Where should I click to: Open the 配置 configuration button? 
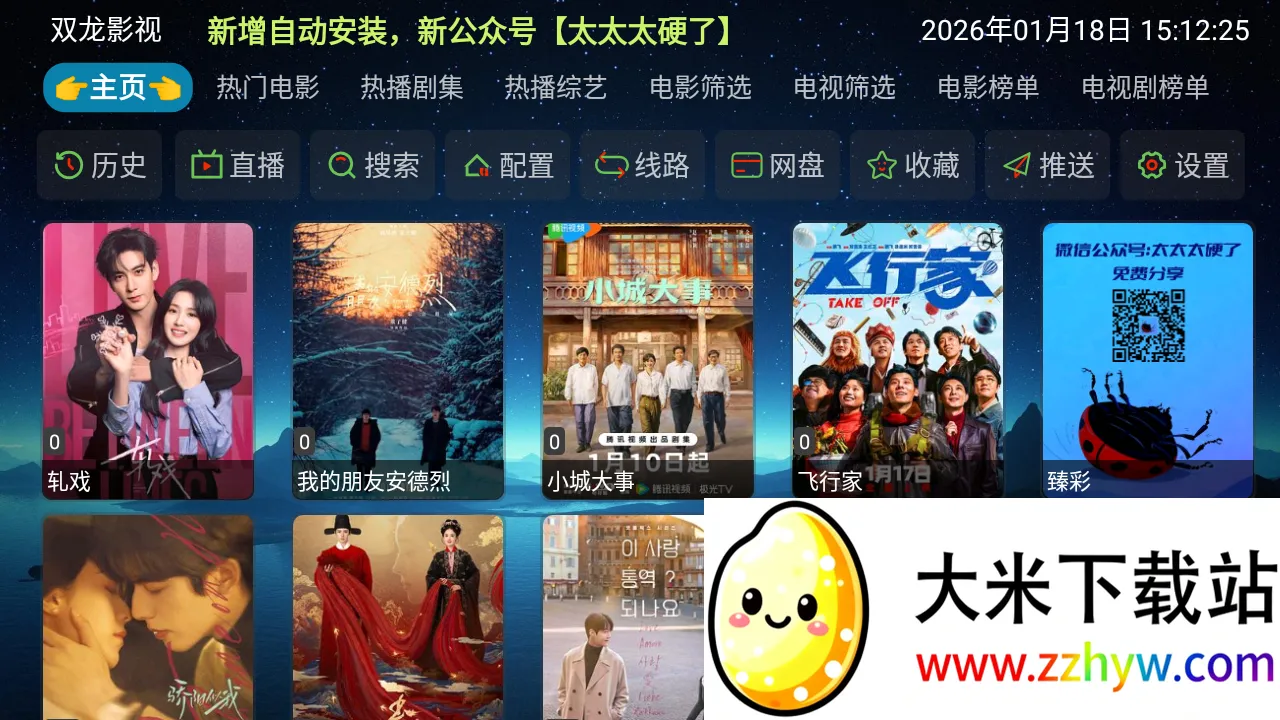tap(508, 165)
